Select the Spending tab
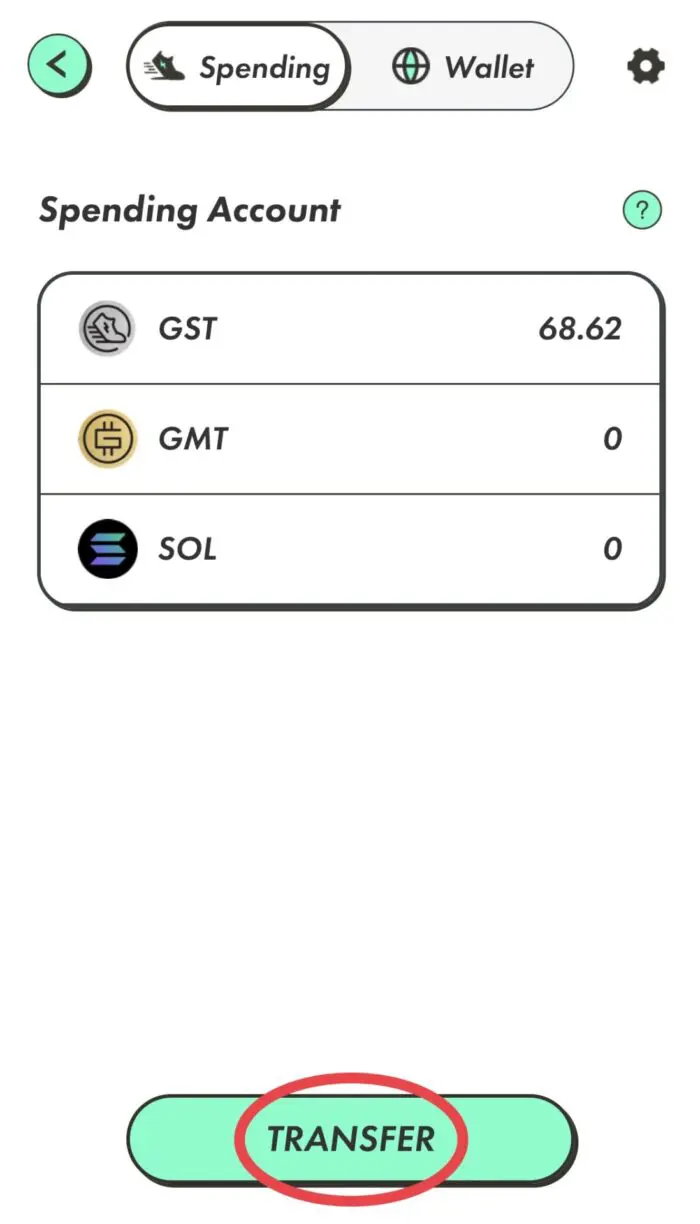Viewport: 700px width, 1224px height. coord(238,67)
